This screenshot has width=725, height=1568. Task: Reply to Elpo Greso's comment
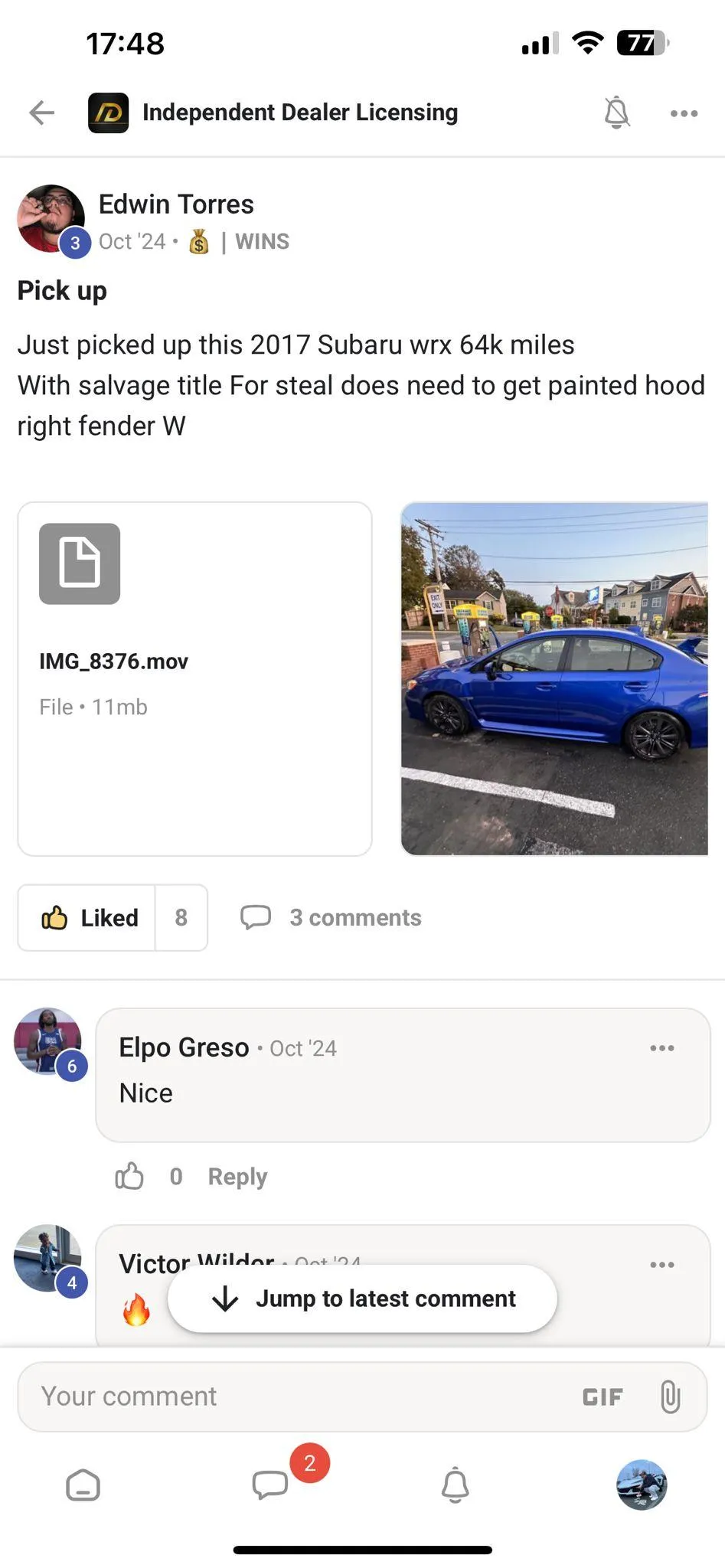tap(237, 1176)
